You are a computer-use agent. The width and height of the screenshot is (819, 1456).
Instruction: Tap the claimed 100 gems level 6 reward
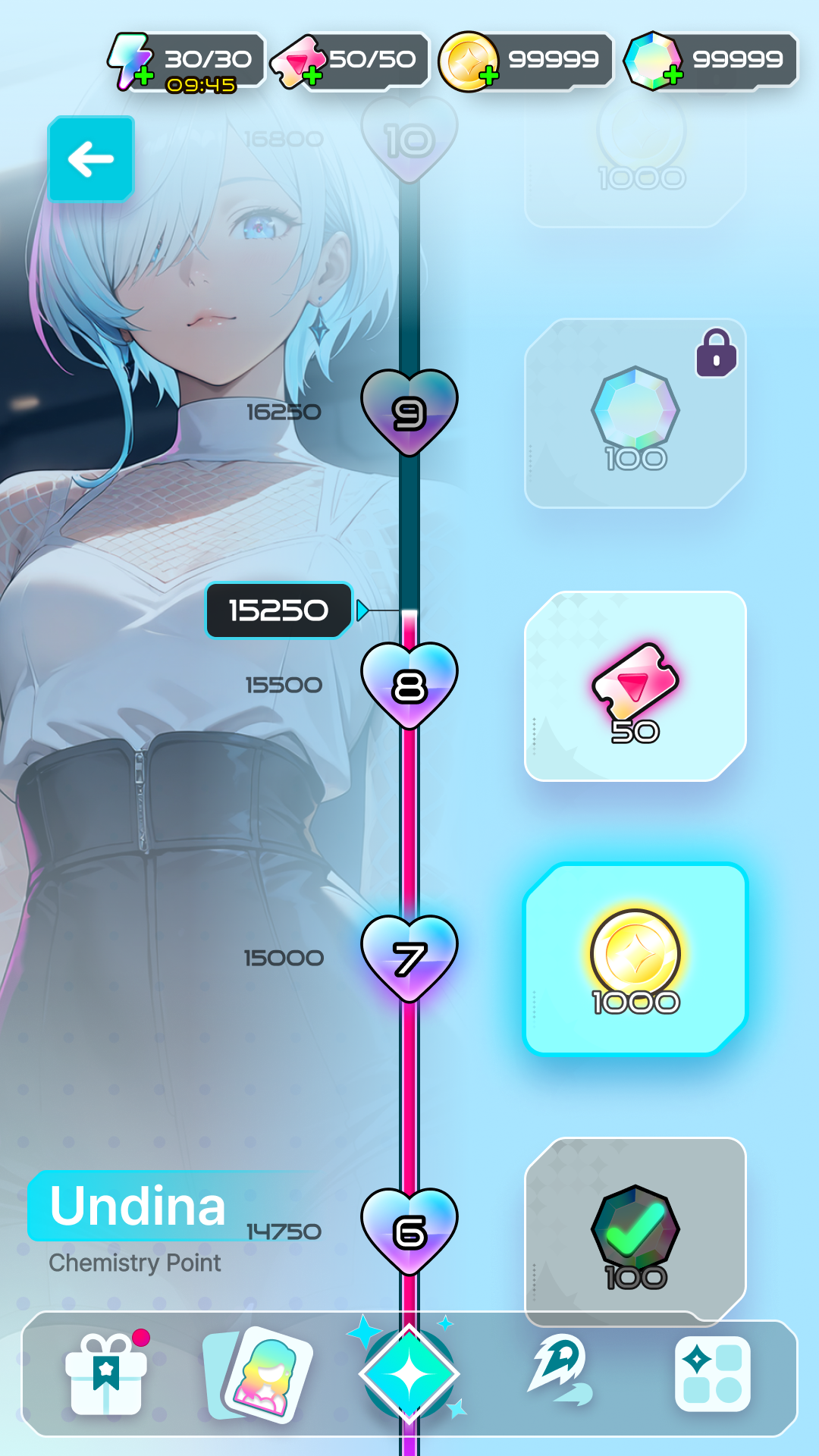tap(635, 1232)
